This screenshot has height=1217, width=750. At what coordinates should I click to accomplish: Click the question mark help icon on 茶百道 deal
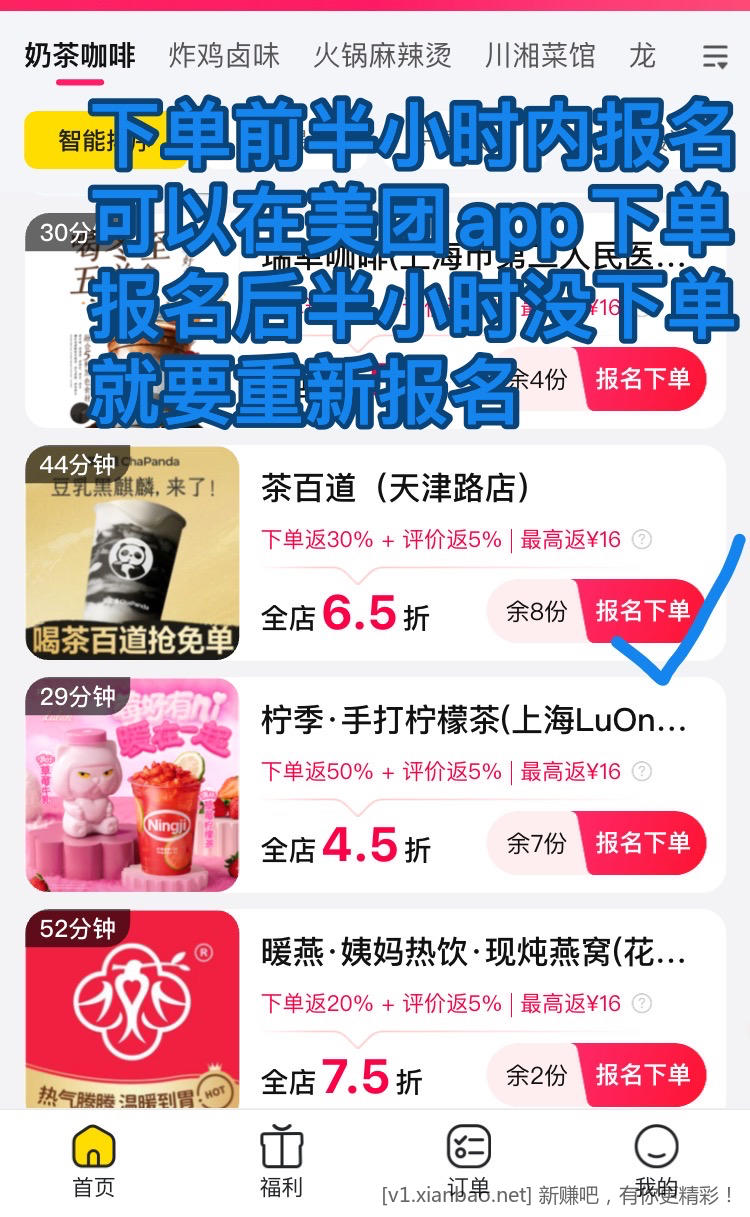[x=640, y=538]
